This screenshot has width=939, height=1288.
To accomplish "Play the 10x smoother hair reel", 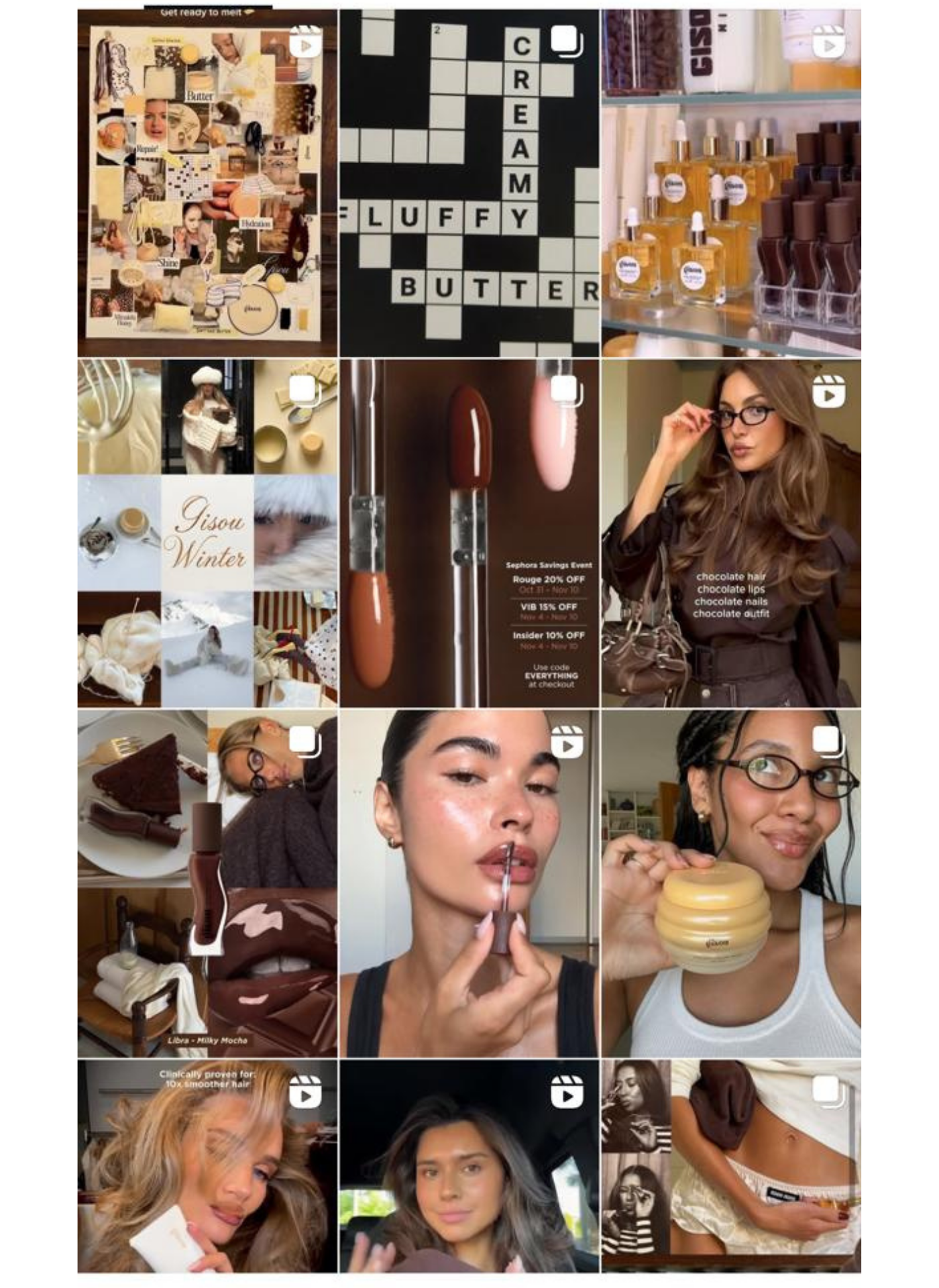I will click(x=207, y=1166).
